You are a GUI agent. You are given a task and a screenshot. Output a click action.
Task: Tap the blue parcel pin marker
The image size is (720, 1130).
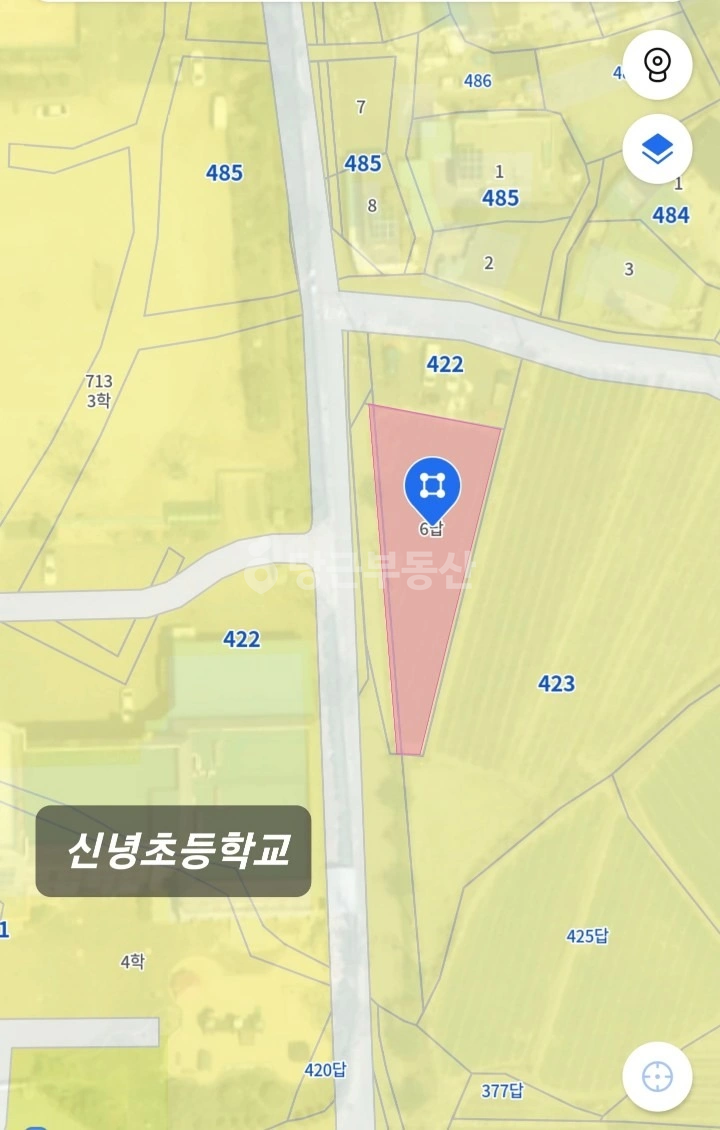pos(432,490)
